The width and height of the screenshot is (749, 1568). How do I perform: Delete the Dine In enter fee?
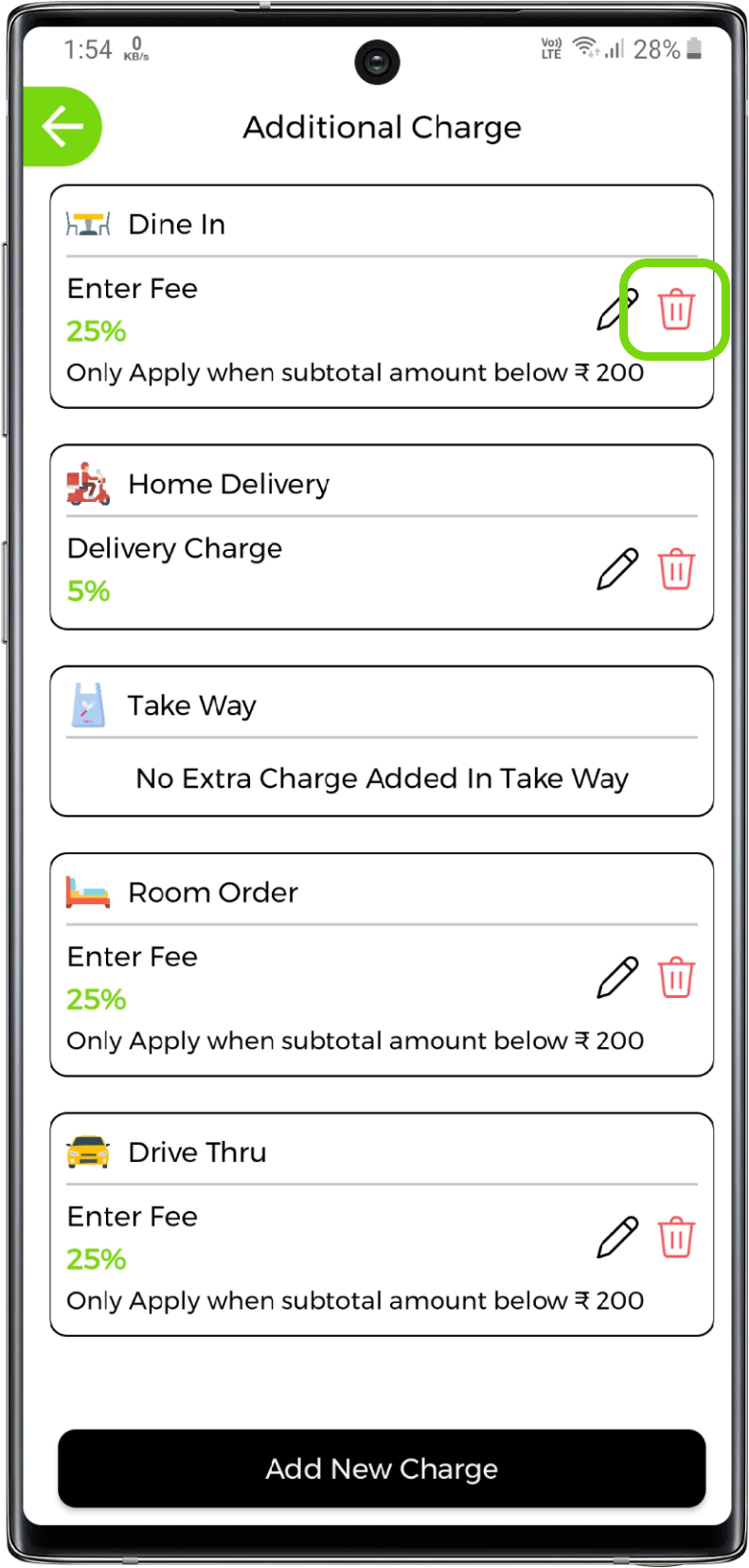click(676, 310)
